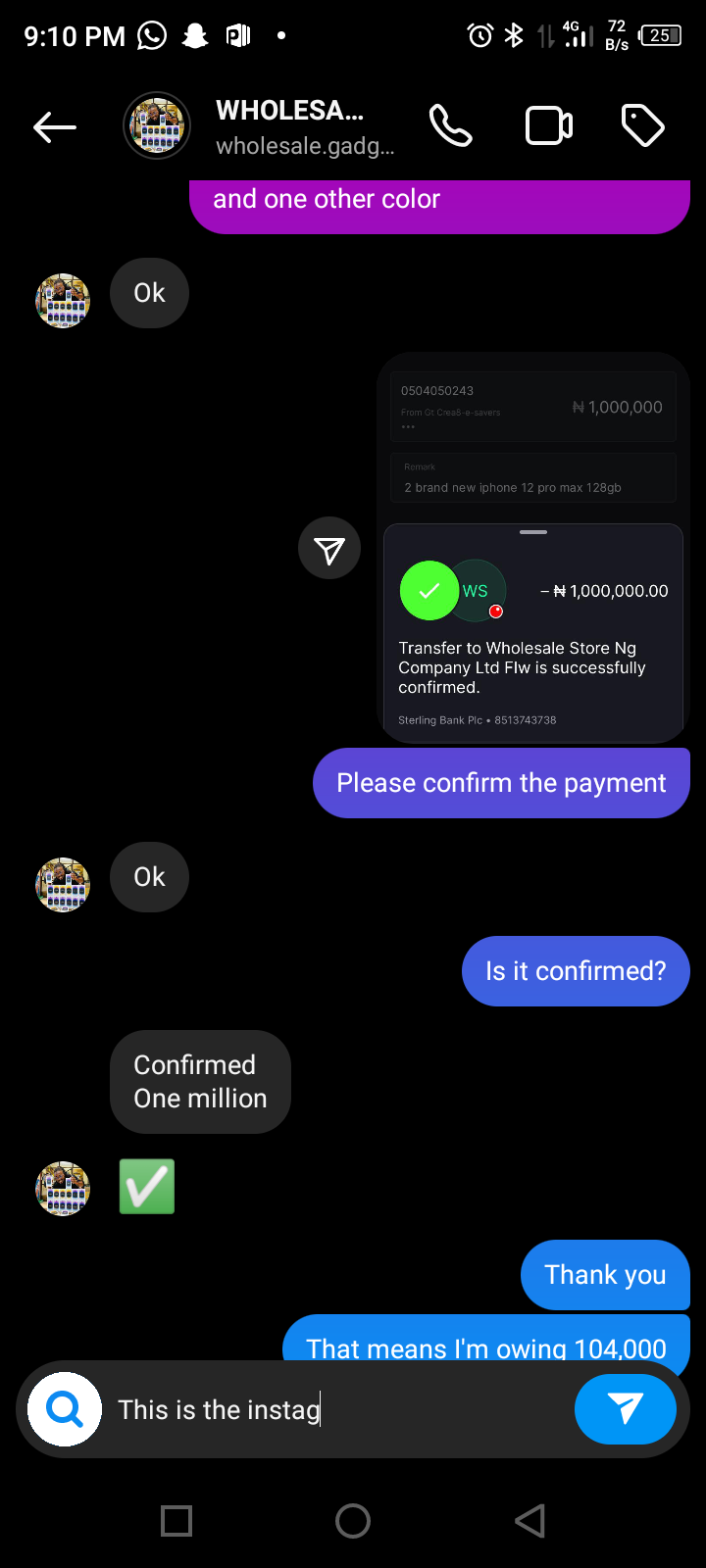Send the typed message

pos(625,1409)
